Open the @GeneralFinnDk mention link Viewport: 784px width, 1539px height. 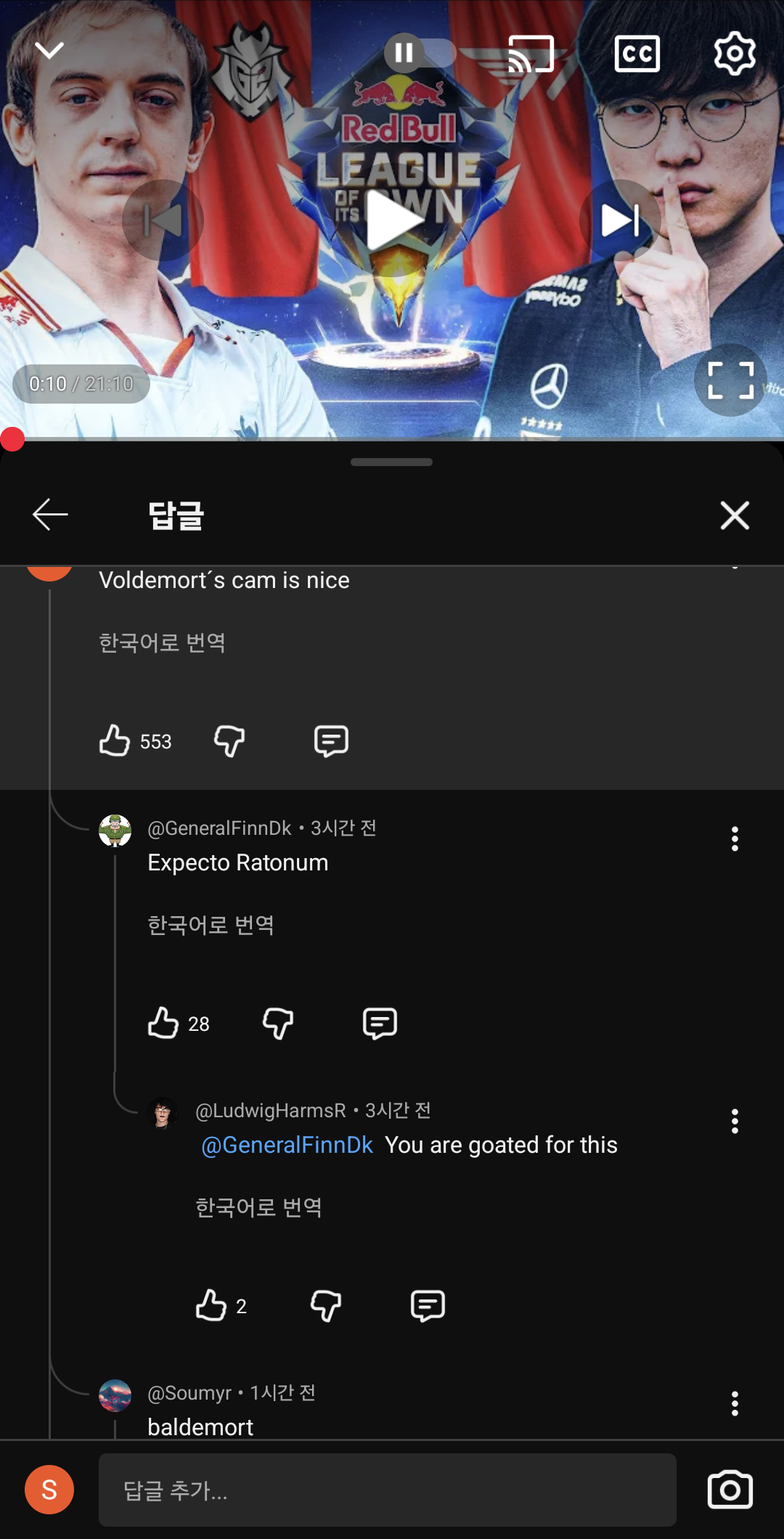coord(287,1145)
